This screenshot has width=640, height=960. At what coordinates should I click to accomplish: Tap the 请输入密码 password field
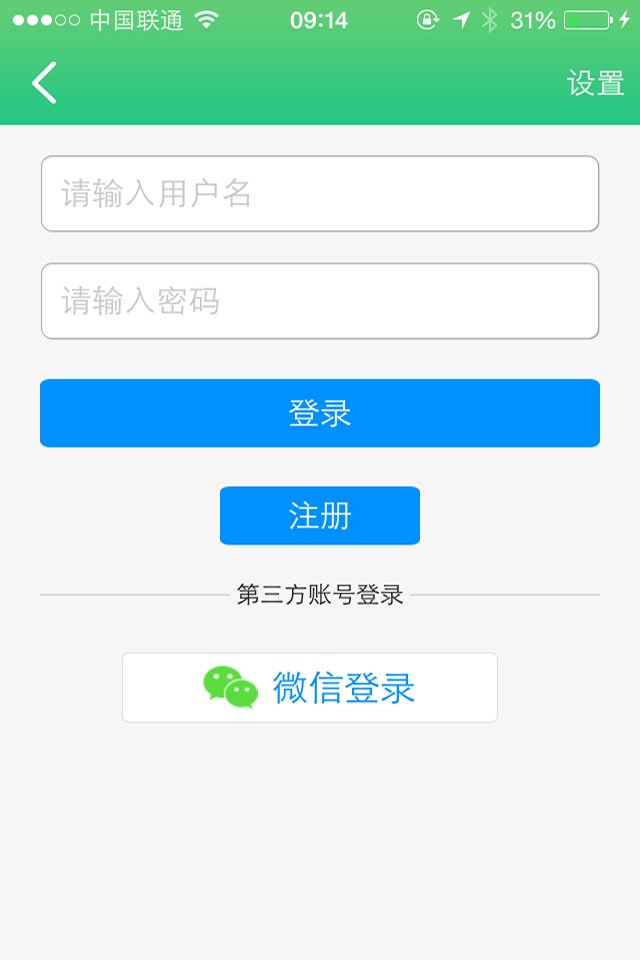pos(320,301)
